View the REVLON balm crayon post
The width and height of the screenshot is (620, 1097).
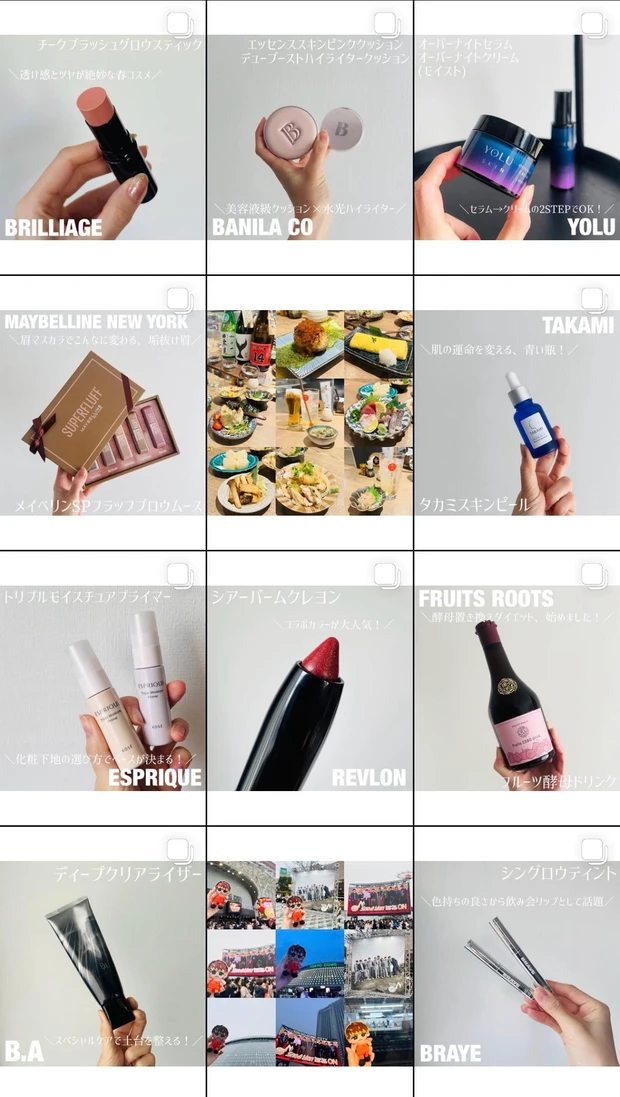point(310,688)
